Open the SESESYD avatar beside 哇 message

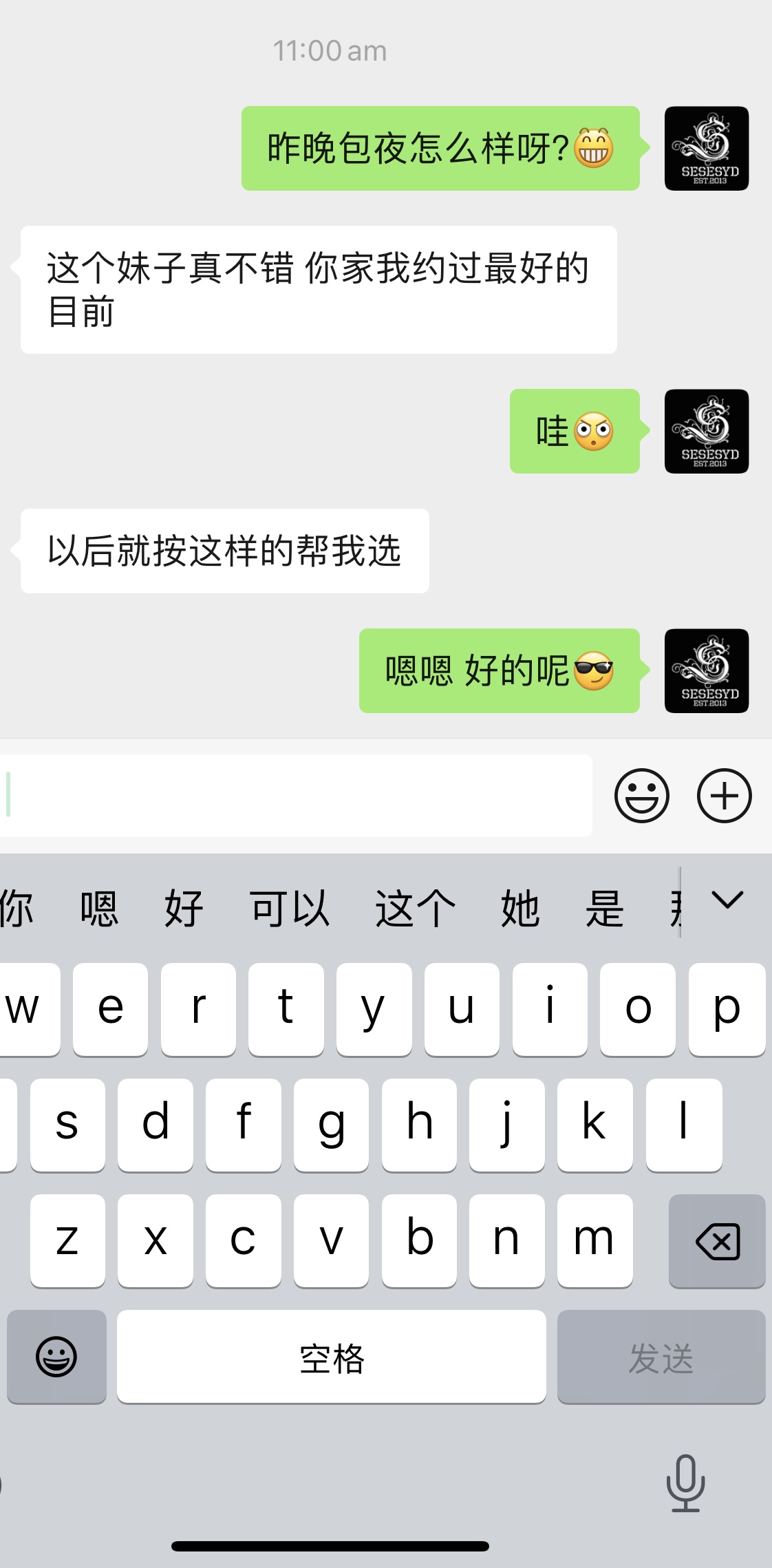click(x=706, y=432)
